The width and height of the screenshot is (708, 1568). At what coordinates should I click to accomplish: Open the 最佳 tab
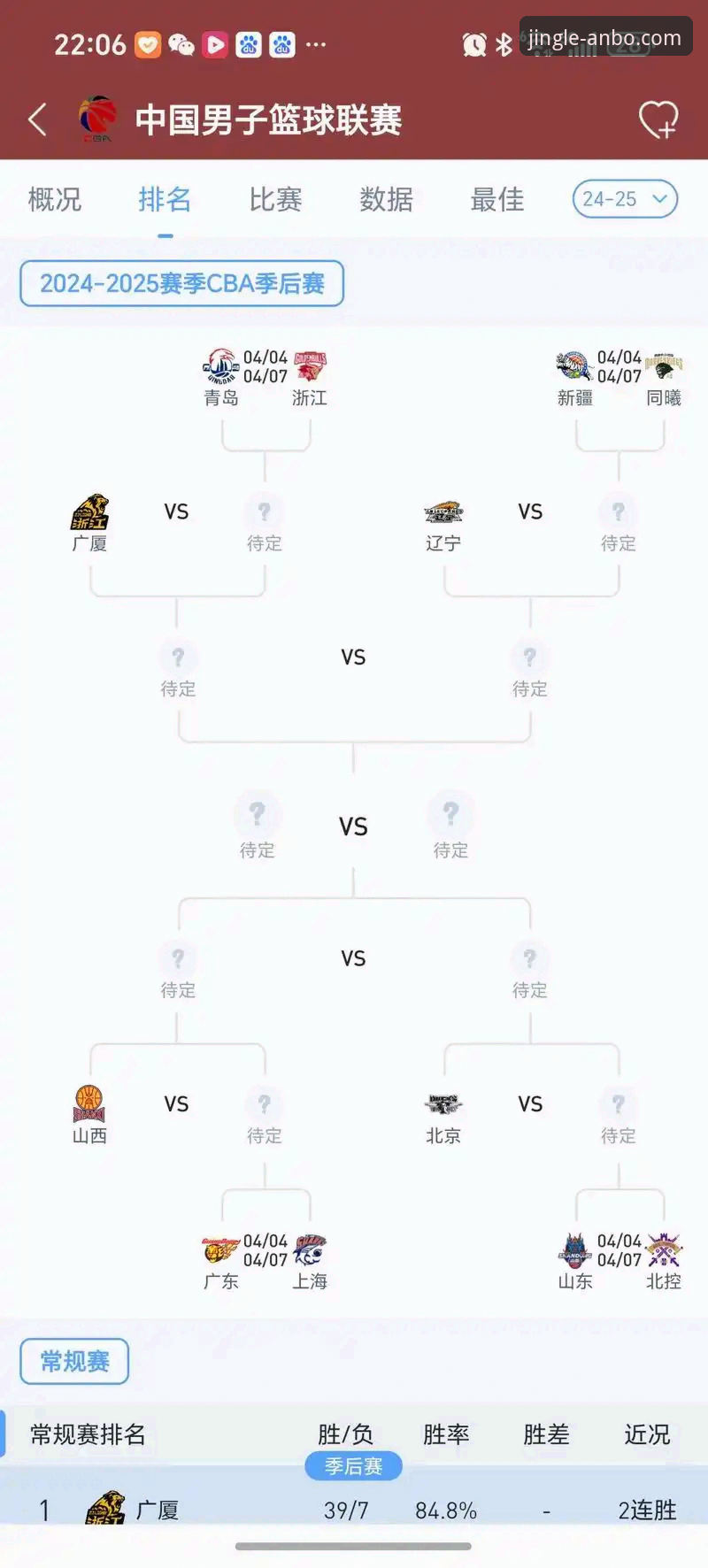tap(496, 199)
